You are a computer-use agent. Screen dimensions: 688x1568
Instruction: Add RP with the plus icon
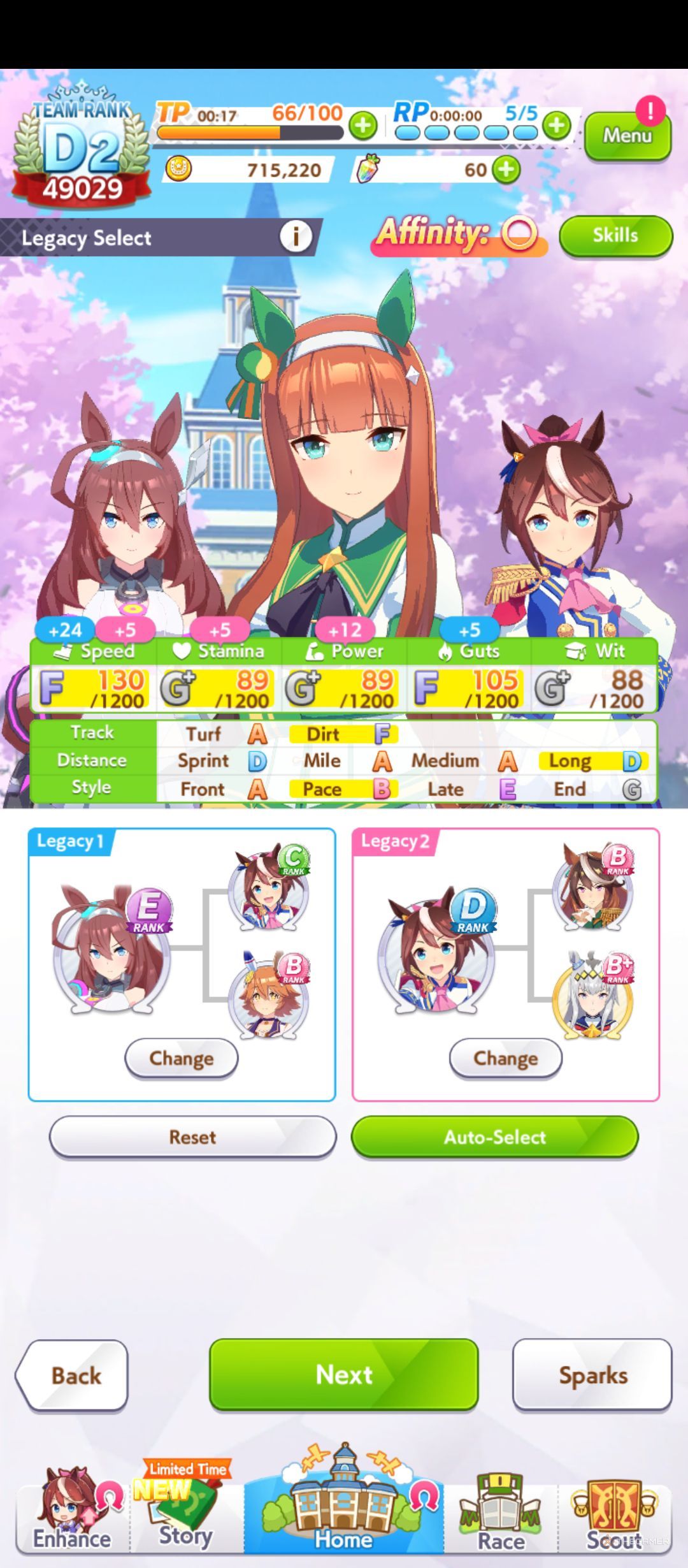pyautogui.click(x=557, y=126)
